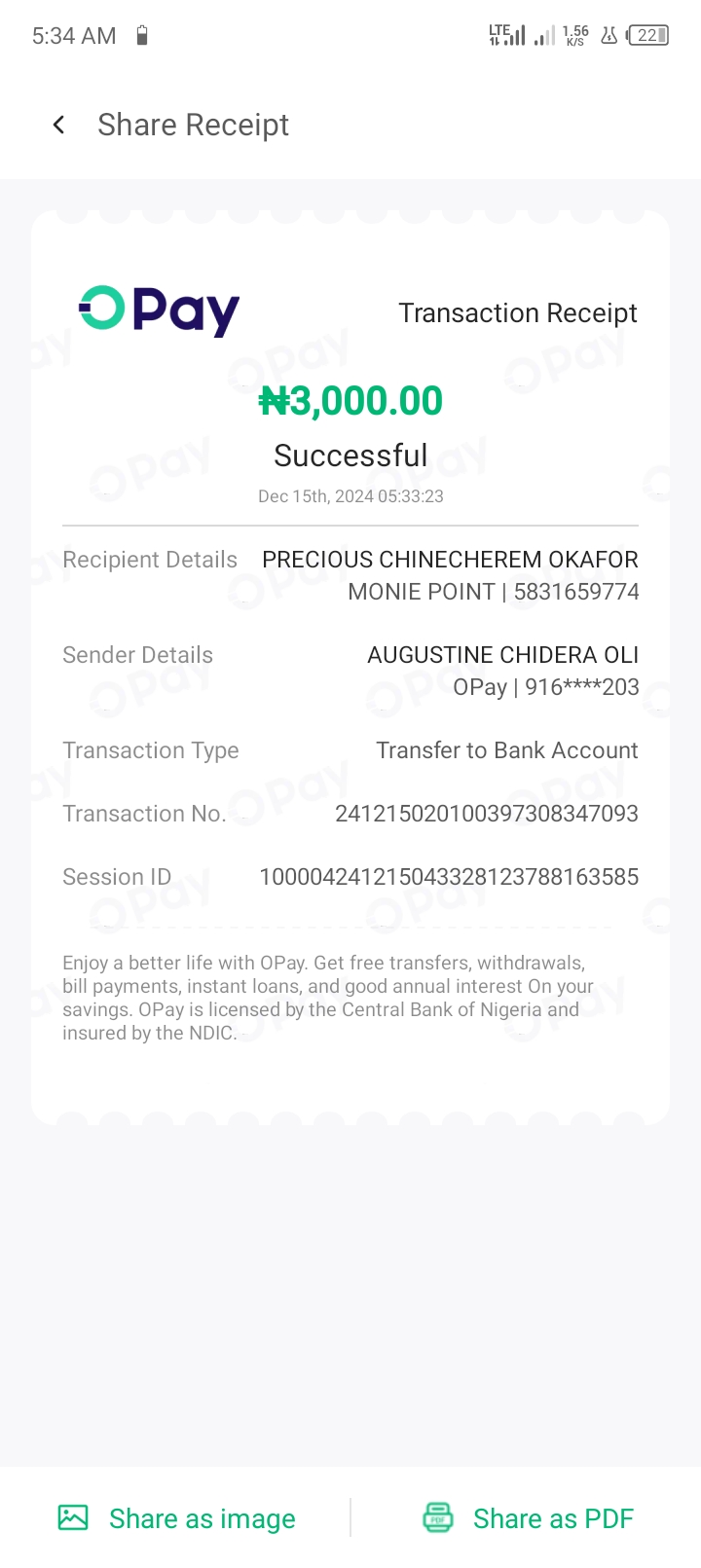The image size is (701, 1568).
Task: Share the receipt as PDF
Action: pyautogui.click(x=528, y=1518)
